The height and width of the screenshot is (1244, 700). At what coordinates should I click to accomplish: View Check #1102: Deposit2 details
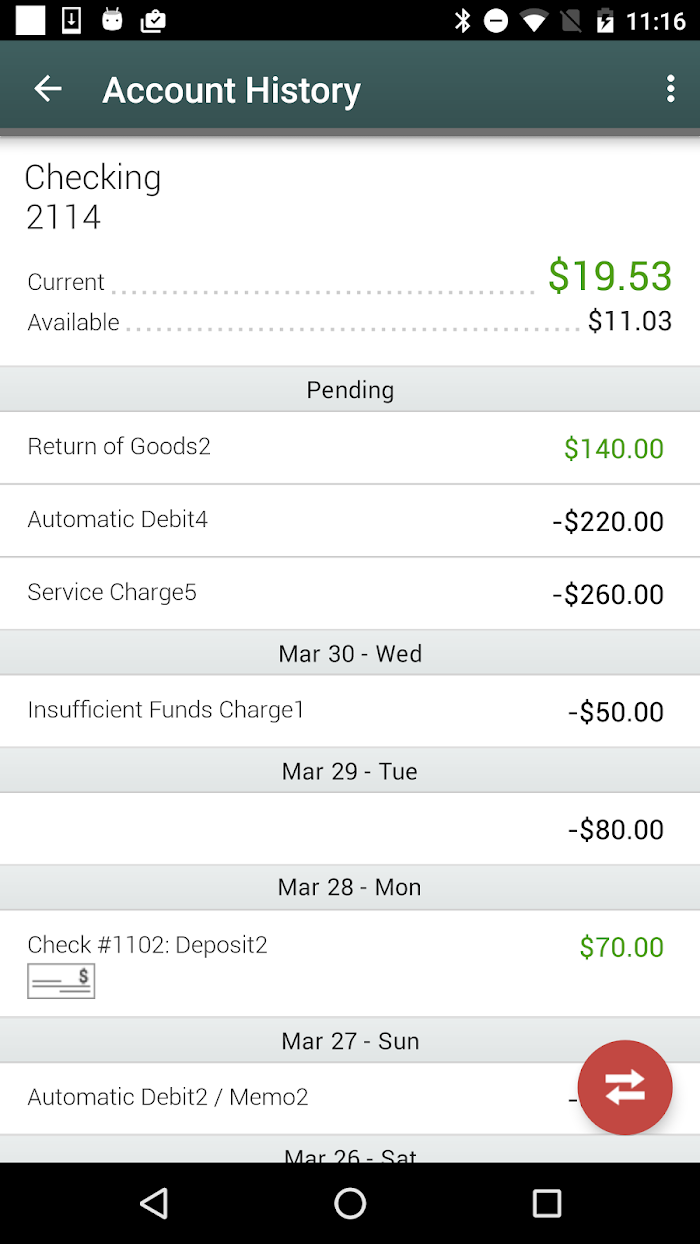pyautogui.click(x=350, y=964)
